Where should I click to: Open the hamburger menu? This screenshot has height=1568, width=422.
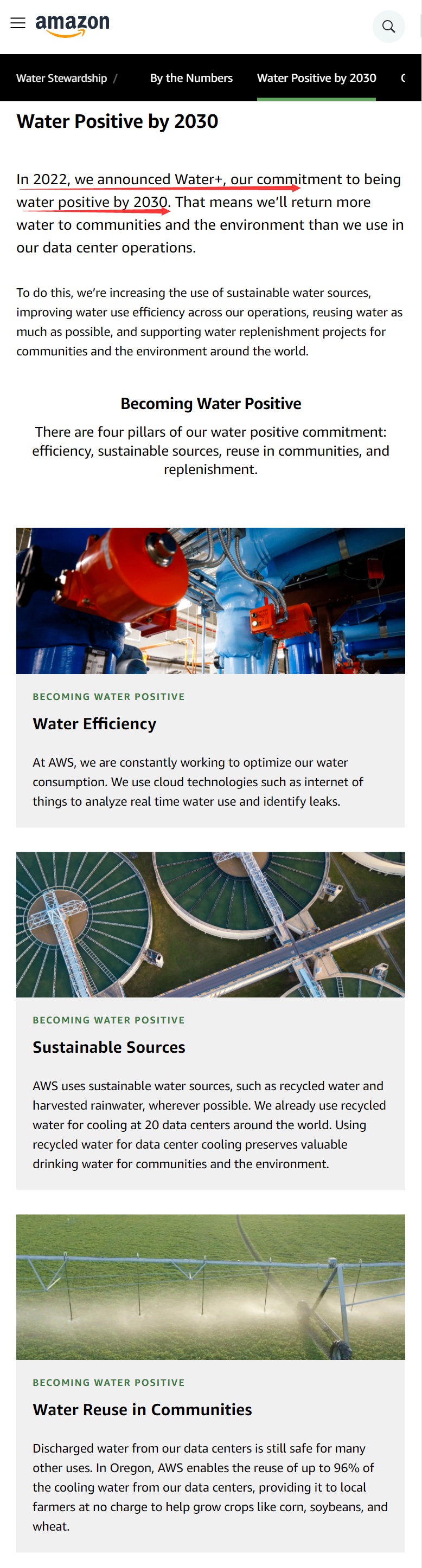[x=18, y=23]
